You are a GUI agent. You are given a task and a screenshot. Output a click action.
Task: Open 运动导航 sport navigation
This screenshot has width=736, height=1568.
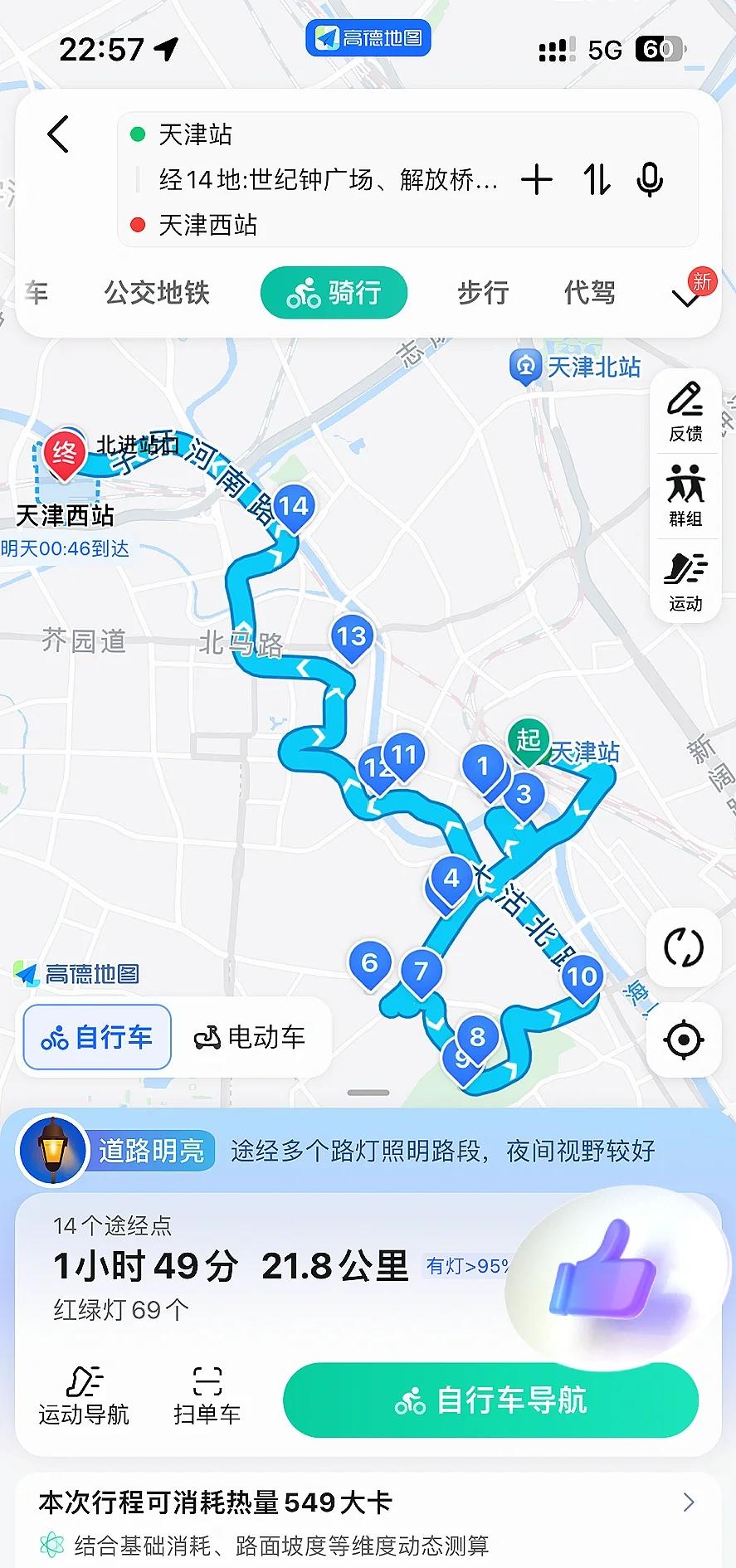click(84, 1396)
